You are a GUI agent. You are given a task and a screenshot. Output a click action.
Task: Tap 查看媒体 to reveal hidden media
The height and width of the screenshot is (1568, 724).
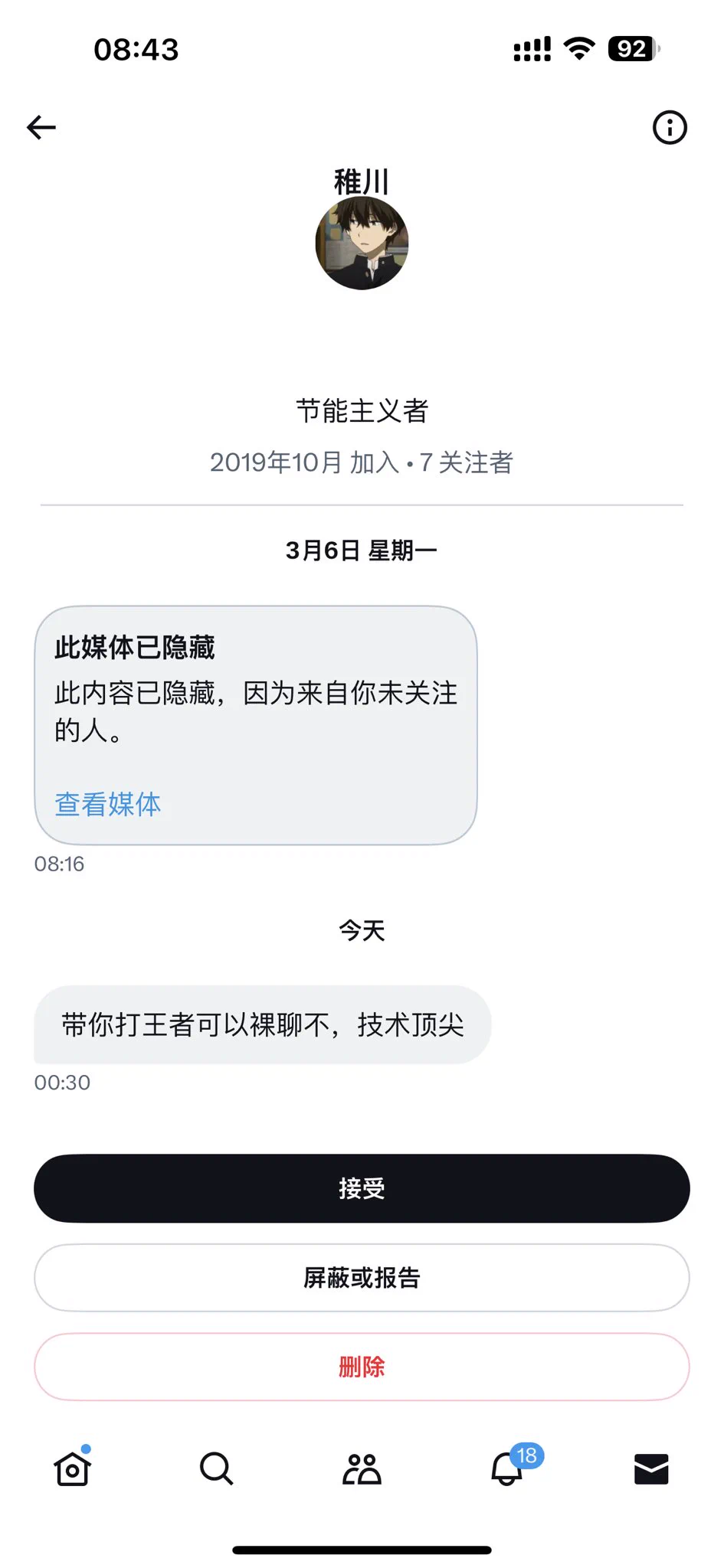click(108, 804)
